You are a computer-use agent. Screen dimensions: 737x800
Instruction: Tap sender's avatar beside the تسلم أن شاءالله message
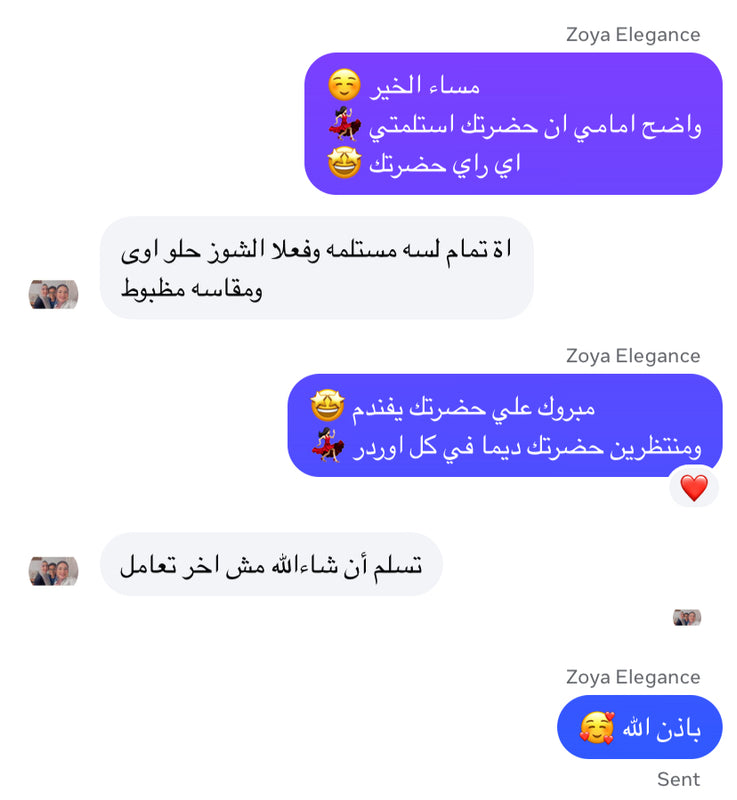53,571
